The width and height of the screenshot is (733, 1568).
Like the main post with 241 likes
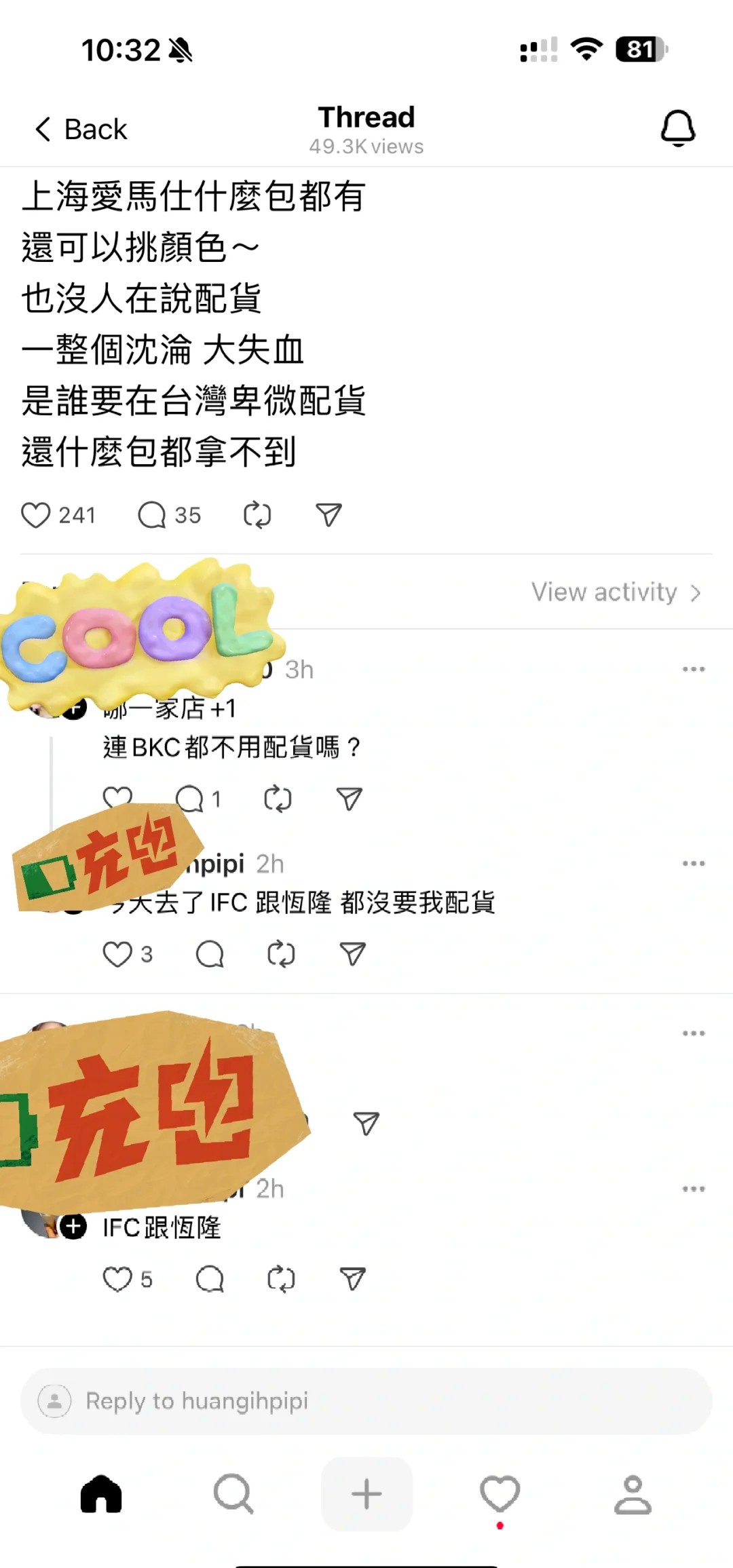coord(35,516)
